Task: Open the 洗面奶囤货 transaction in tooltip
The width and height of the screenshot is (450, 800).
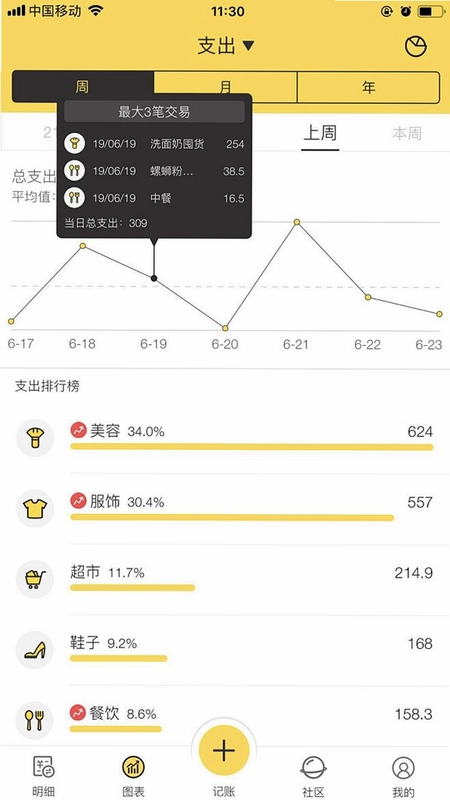Action: coord(154,144)
